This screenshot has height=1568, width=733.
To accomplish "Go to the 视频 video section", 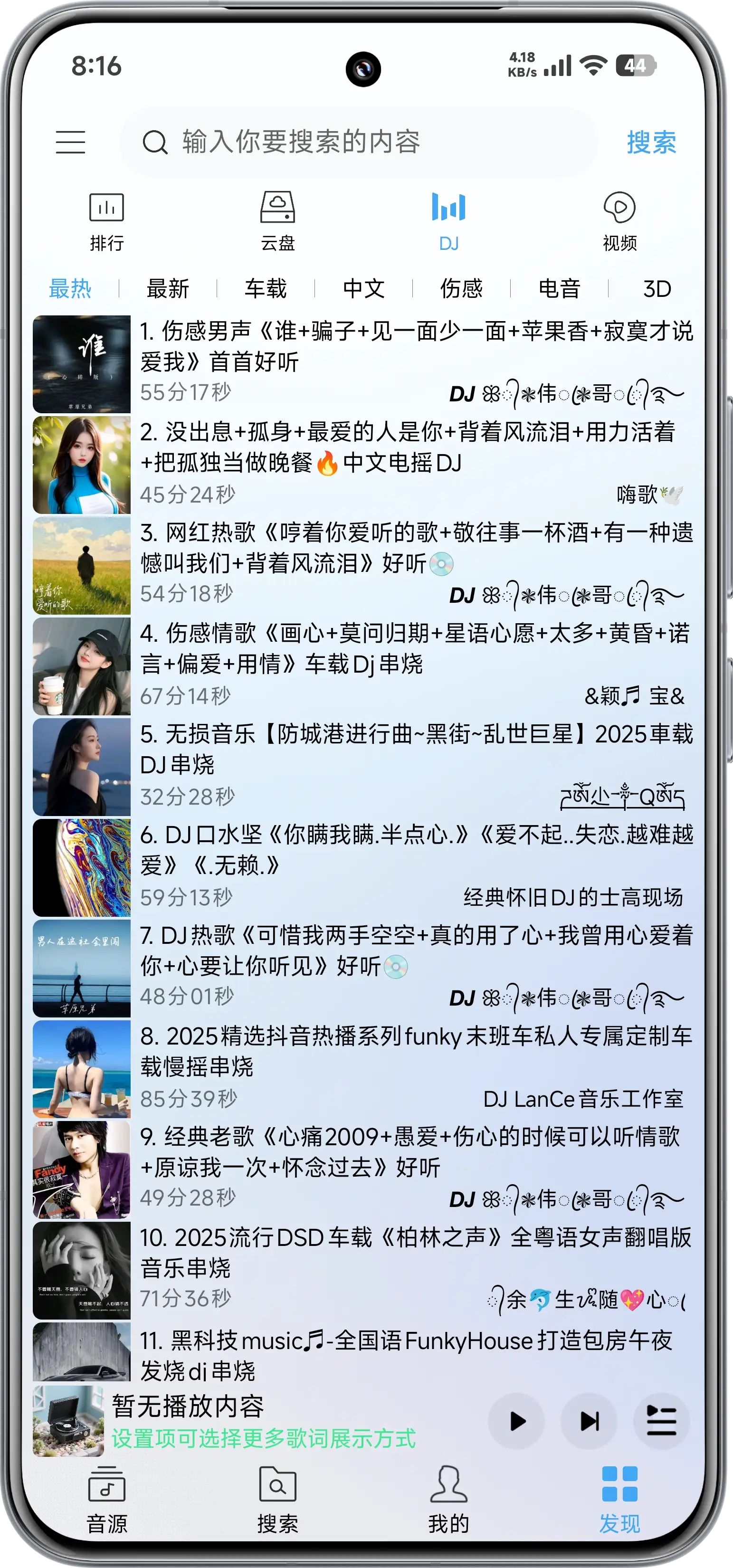I will click(x=619, y=221).
